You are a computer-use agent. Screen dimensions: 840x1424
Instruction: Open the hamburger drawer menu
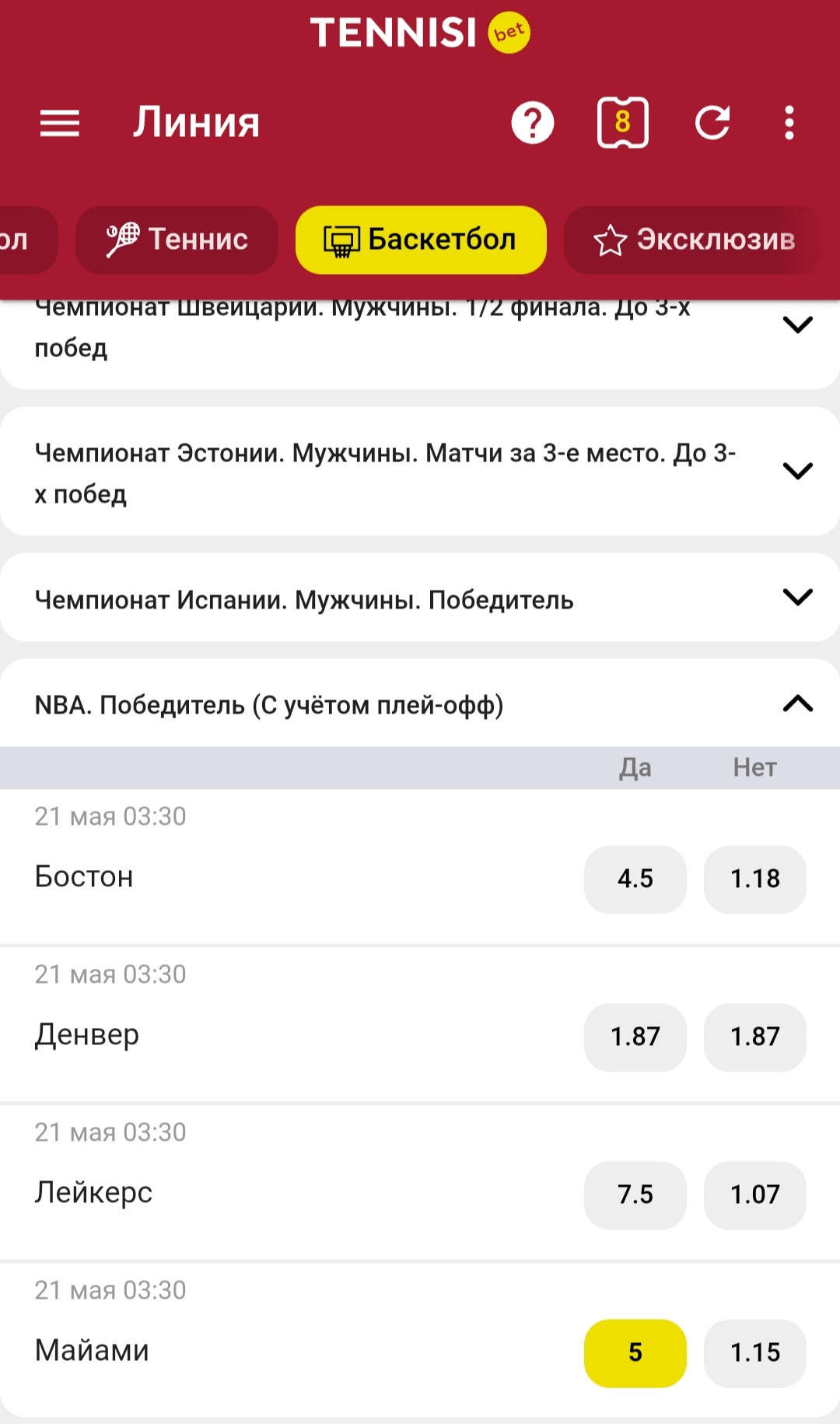click(x=60, y=123)
